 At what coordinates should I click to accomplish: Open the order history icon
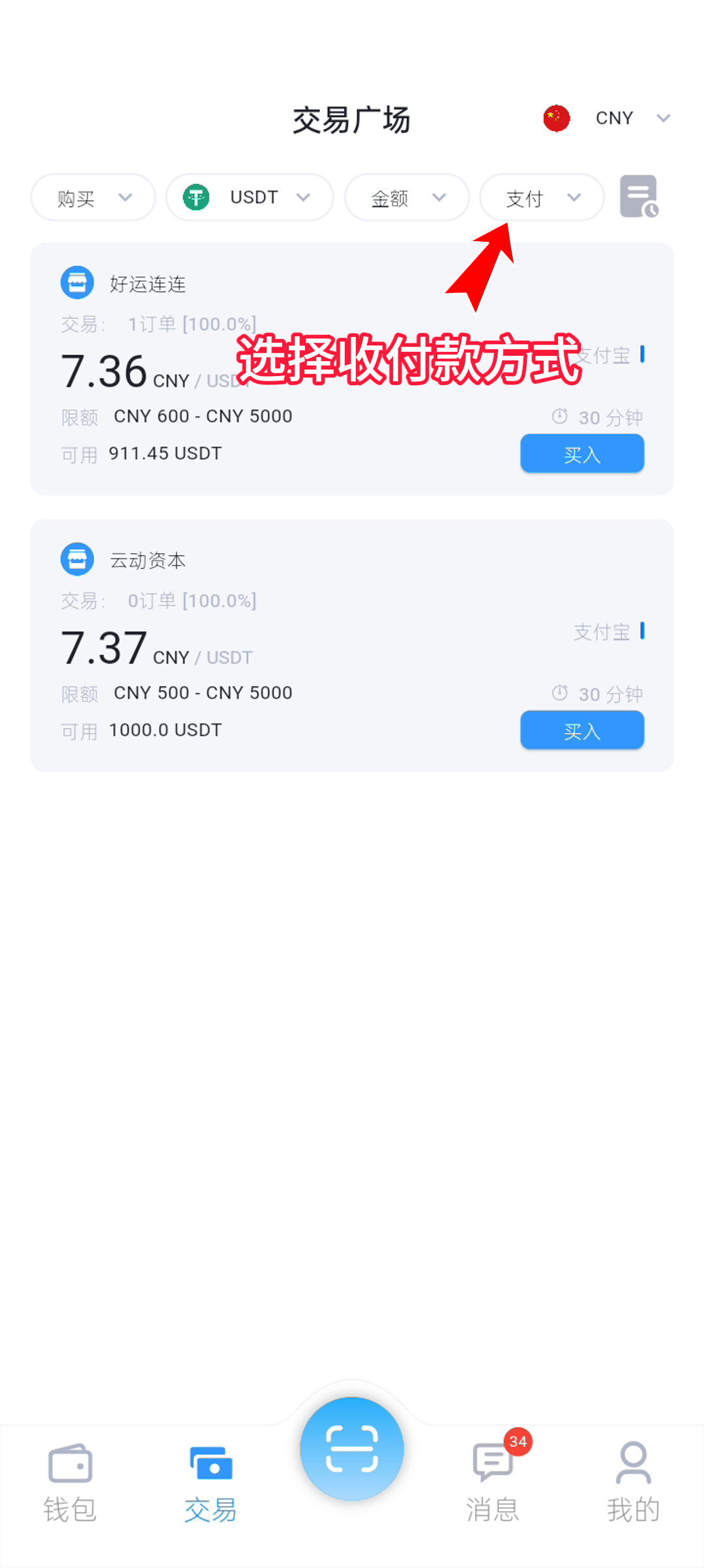click(x=639, y=196)
